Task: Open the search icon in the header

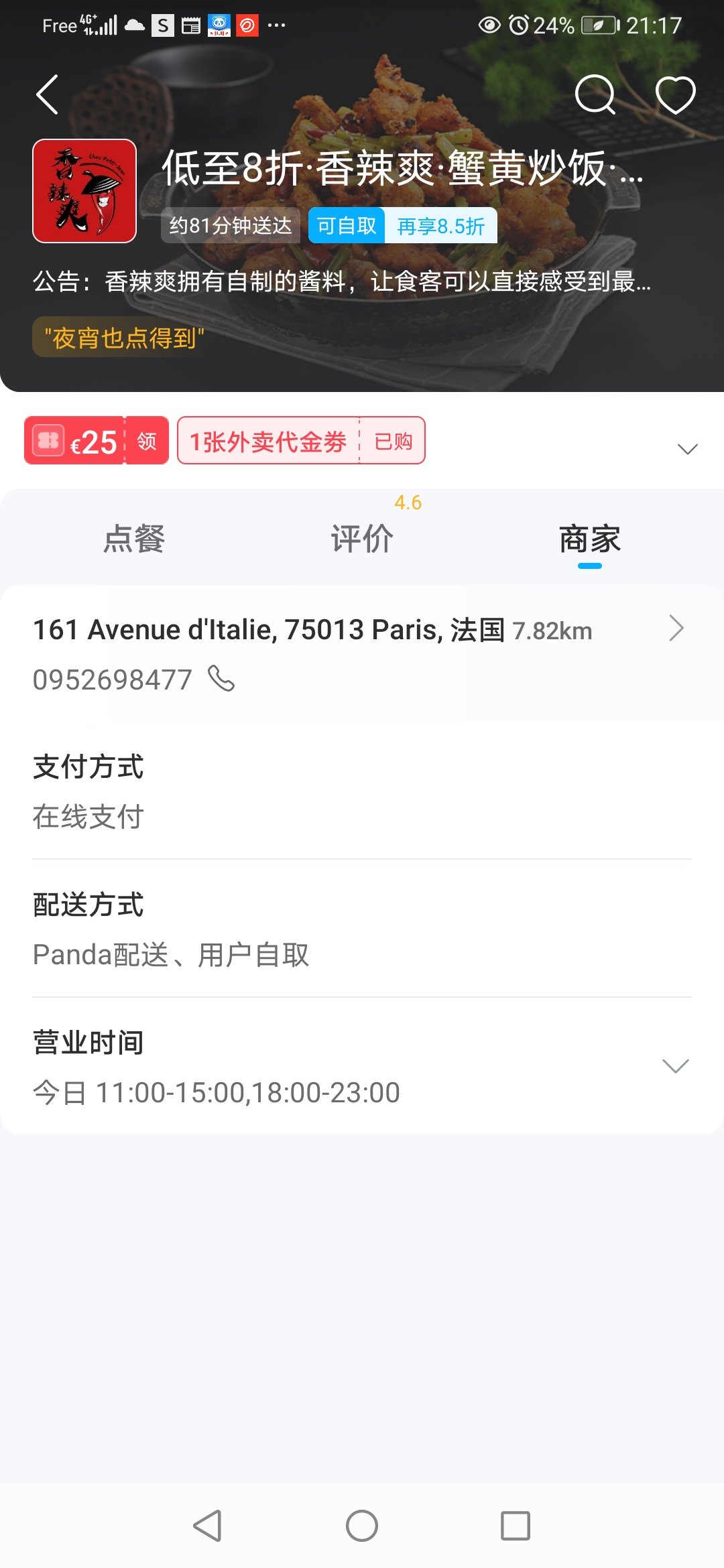Action: coord(595,94)
